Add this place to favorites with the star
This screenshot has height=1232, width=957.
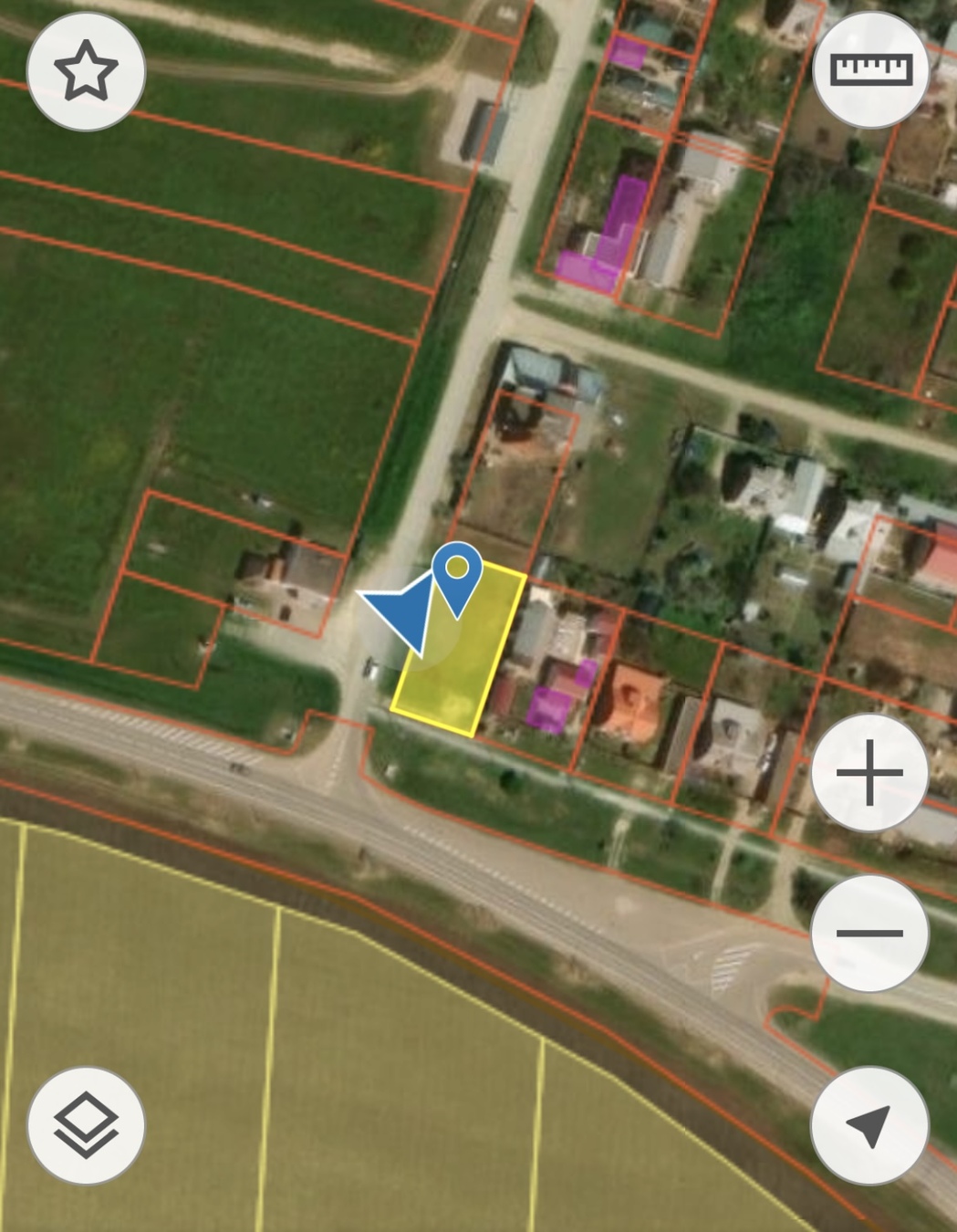pos(86,71)
